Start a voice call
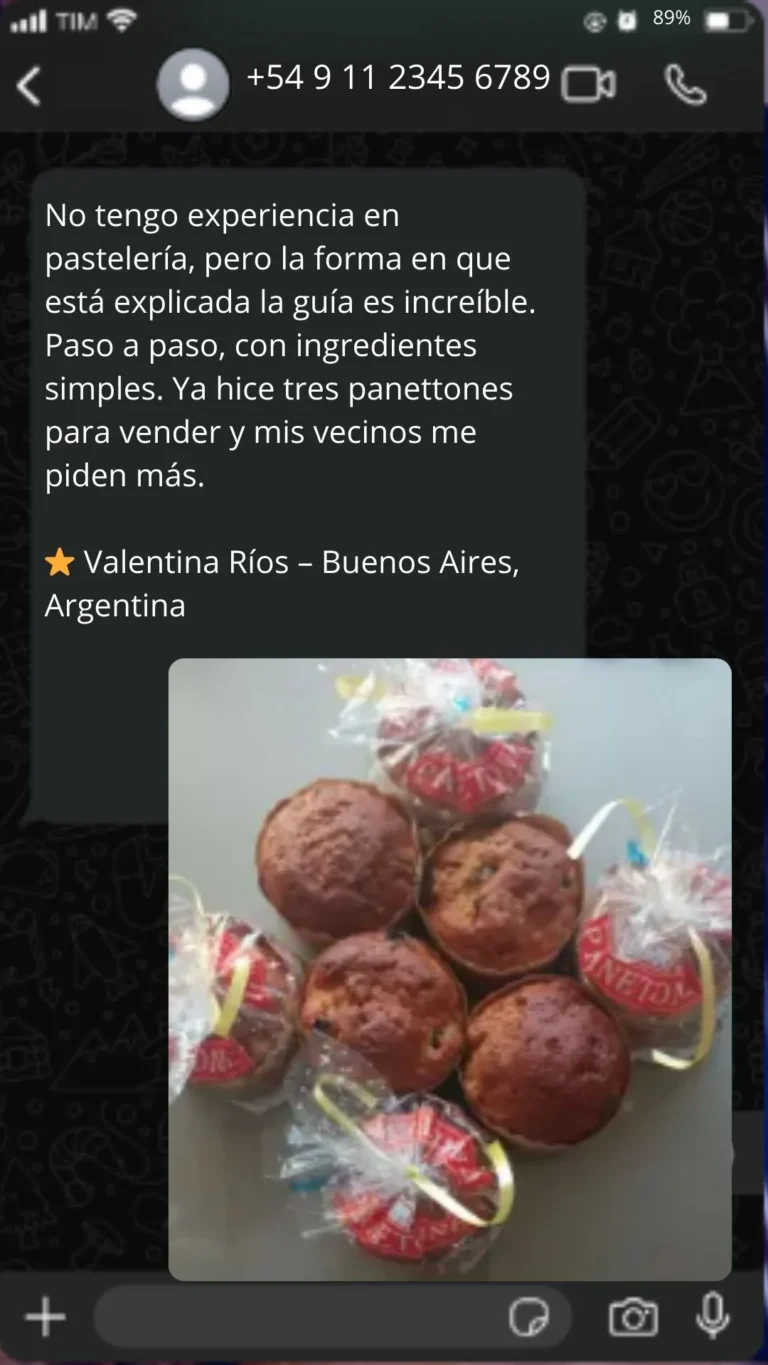 [685, 86]
